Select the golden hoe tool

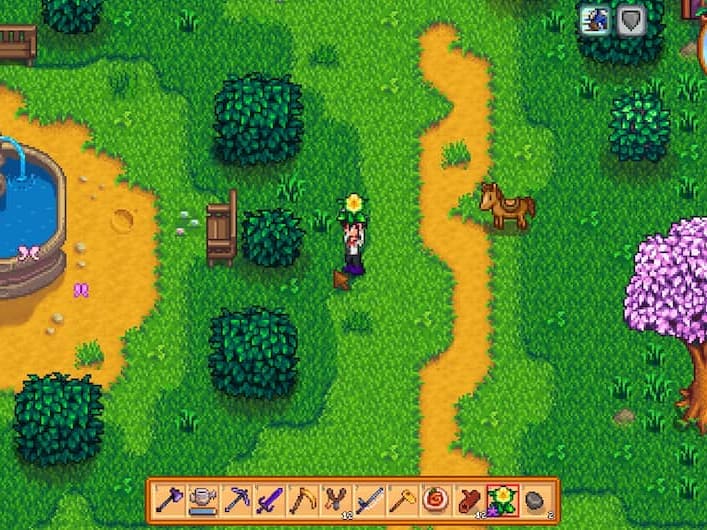(401, 497)
